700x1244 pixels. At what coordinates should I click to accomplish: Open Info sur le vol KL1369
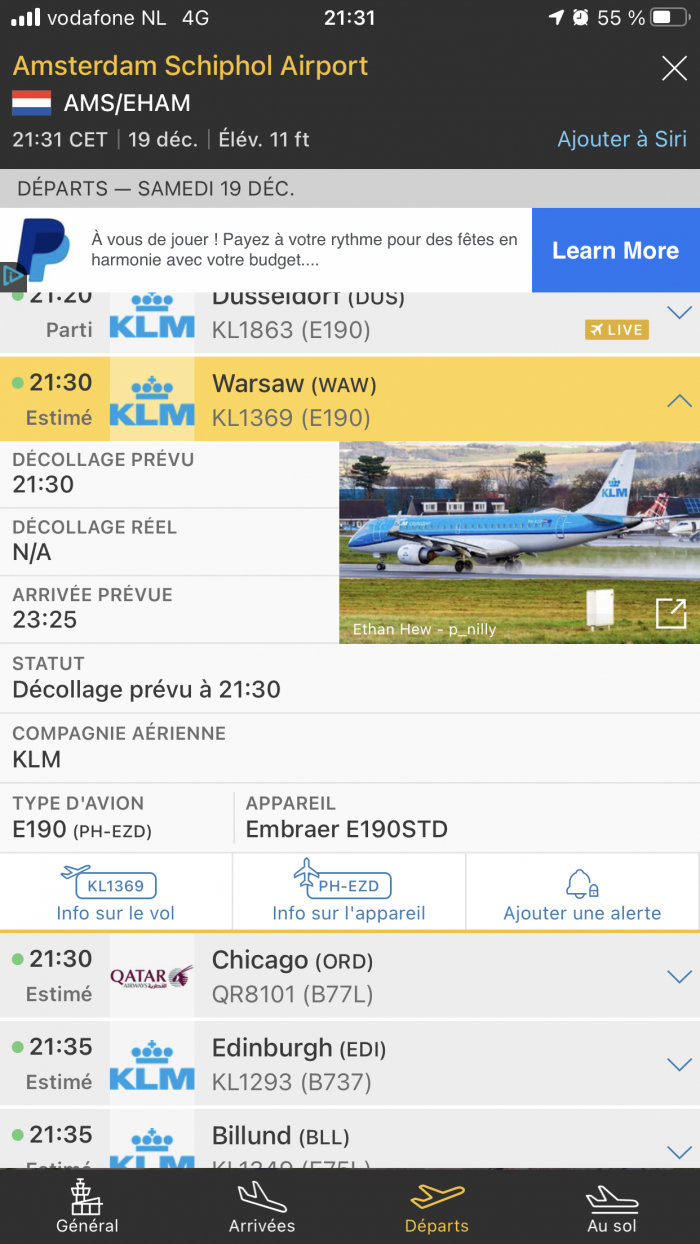coord(116,893)
